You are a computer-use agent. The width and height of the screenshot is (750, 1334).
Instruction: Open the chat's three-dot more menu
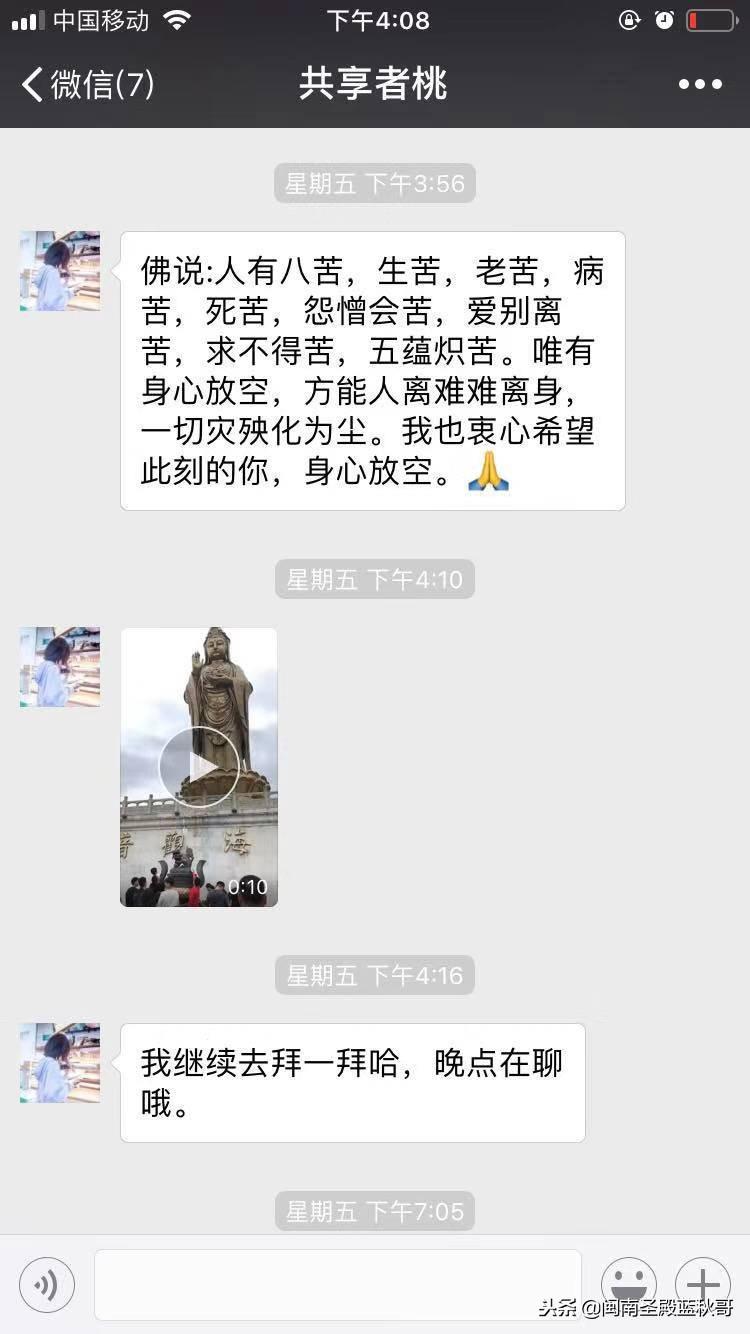[x=700, y=84]
